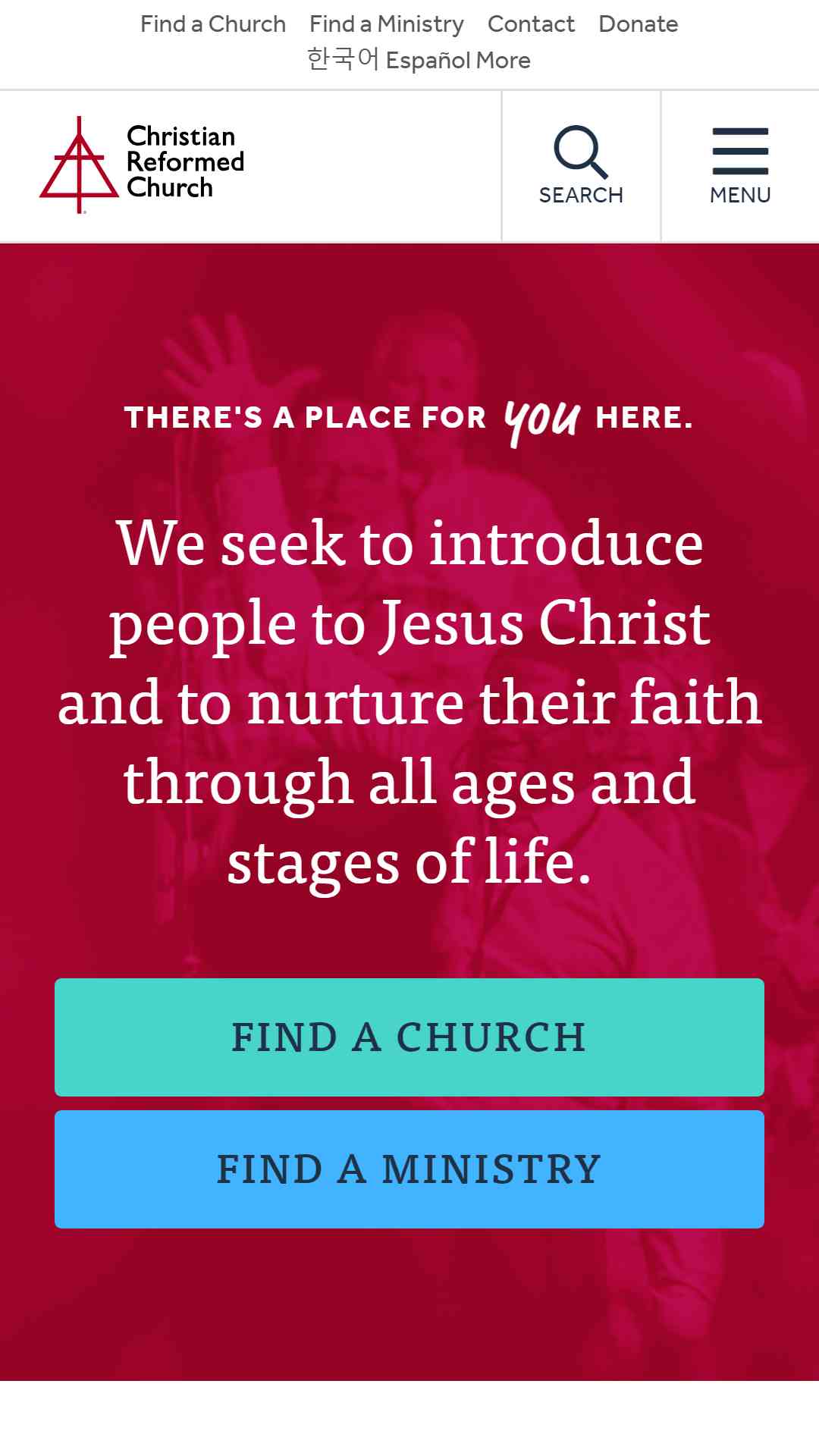Go to the Contact page
The height and width of the screenshot is (1456, 819).
click(x=531, y=24)
